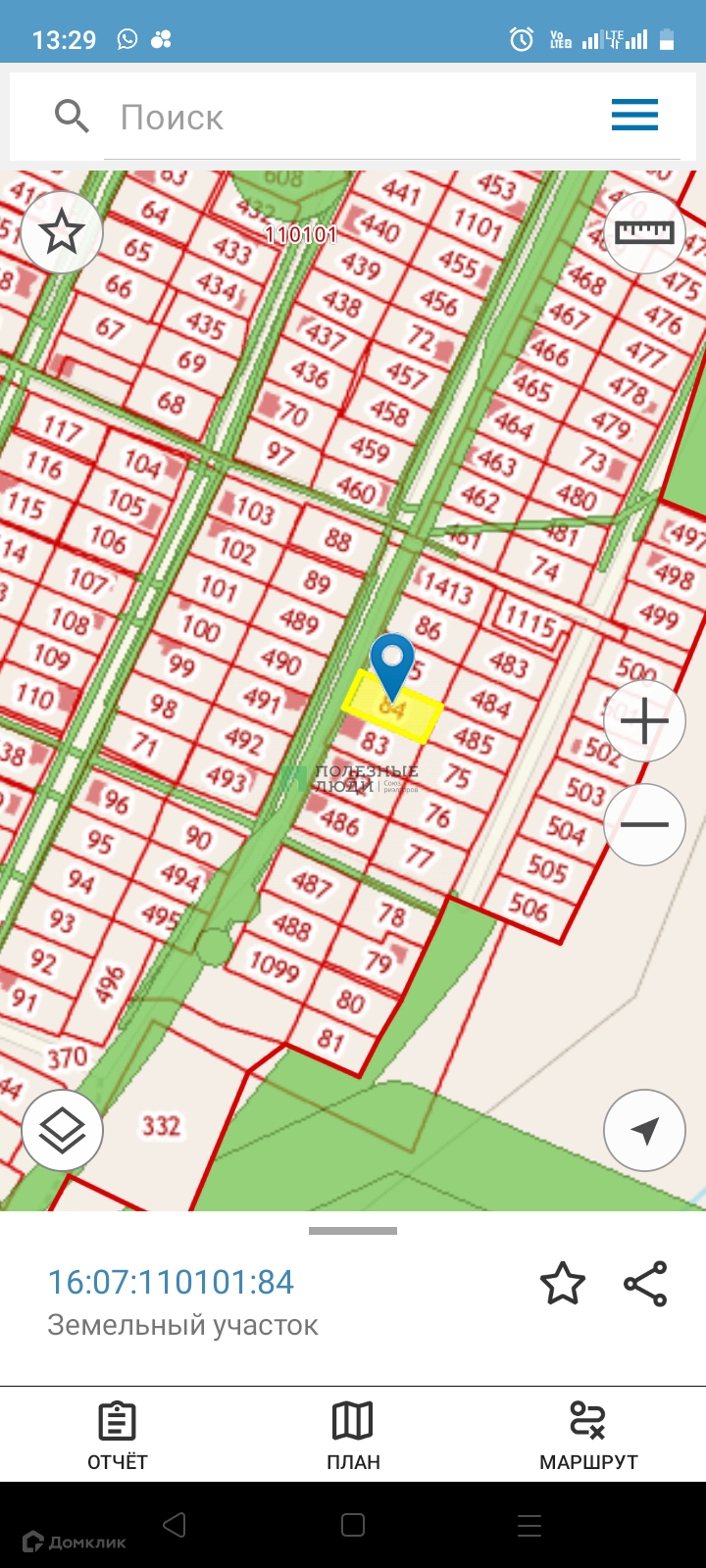Activate the ruler measurement tool
This screenshot has height=1568, width=706.
[x=644, y=233]
